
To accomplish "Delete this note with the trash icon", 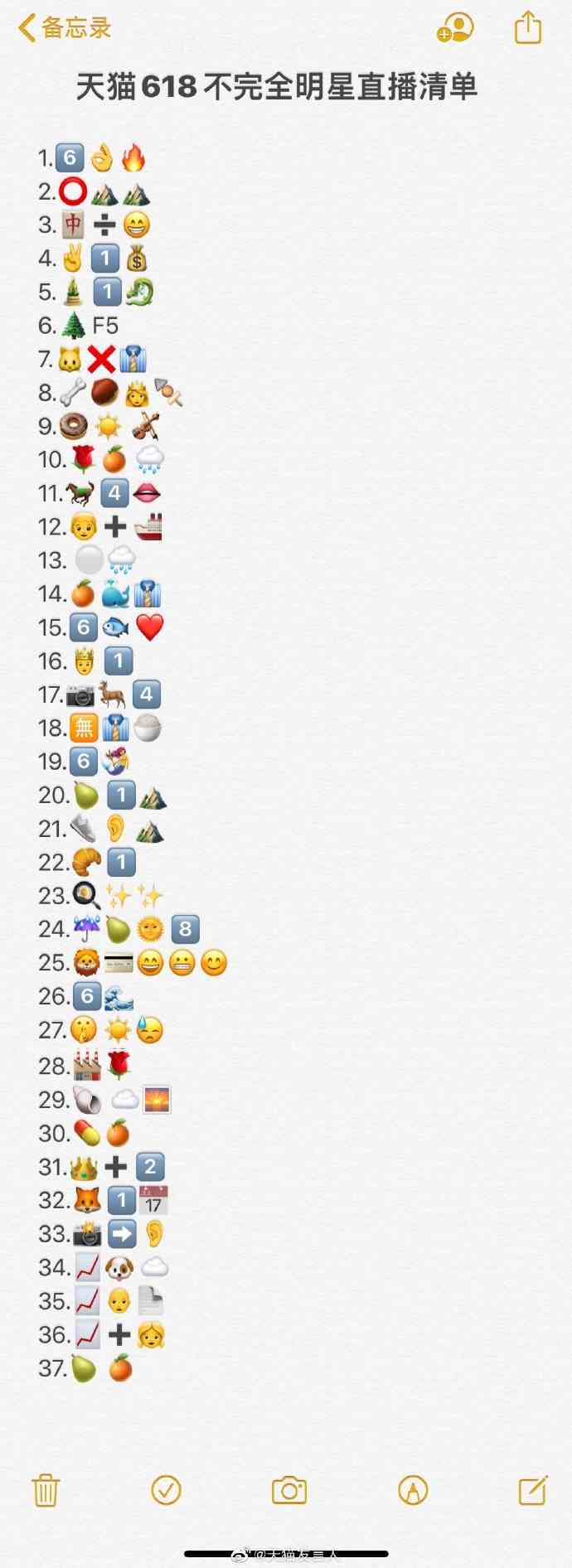I will (46, 1490).
